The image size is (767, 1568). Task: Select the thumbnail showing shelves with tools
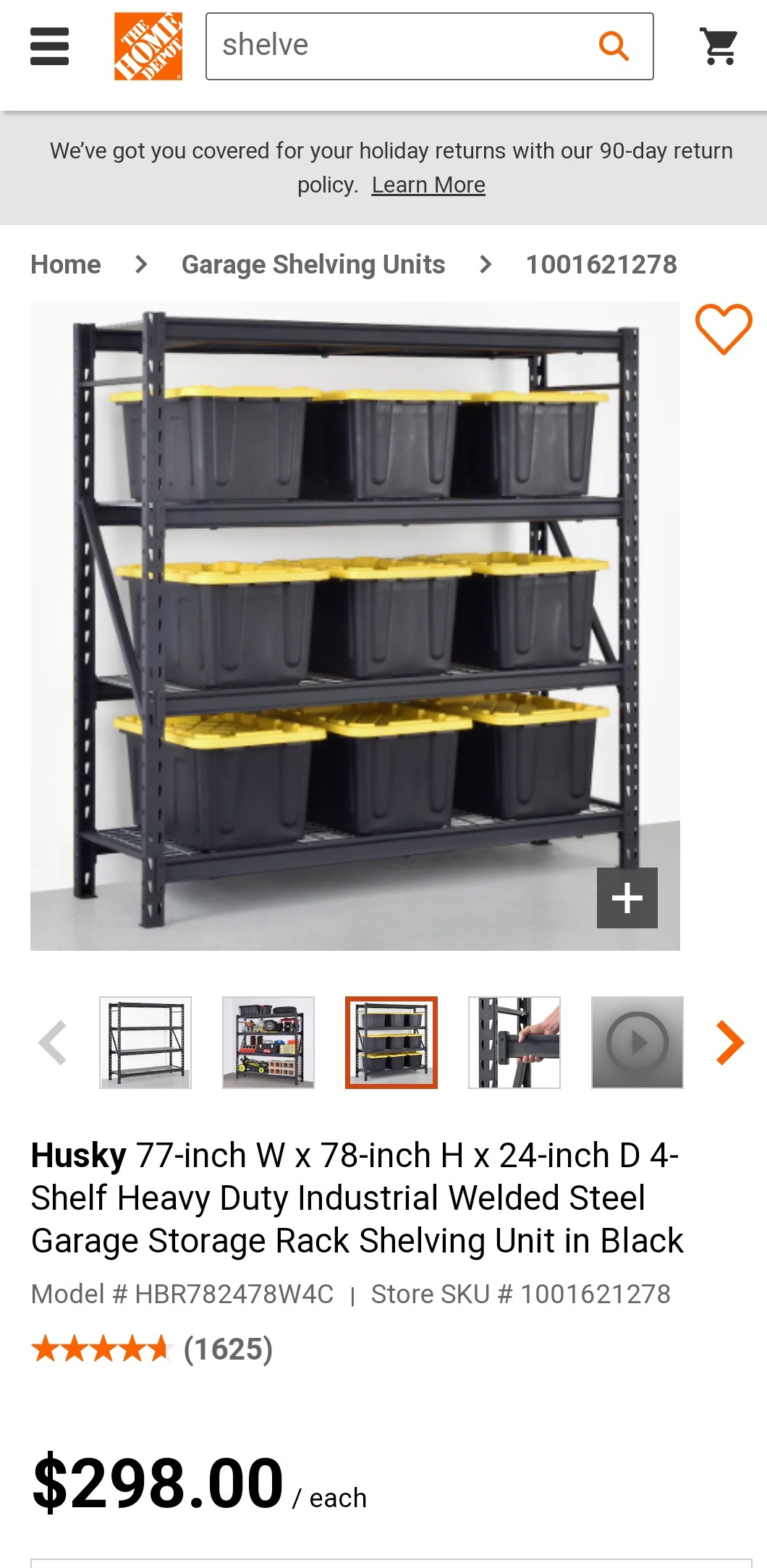[x=268, y=1043]
